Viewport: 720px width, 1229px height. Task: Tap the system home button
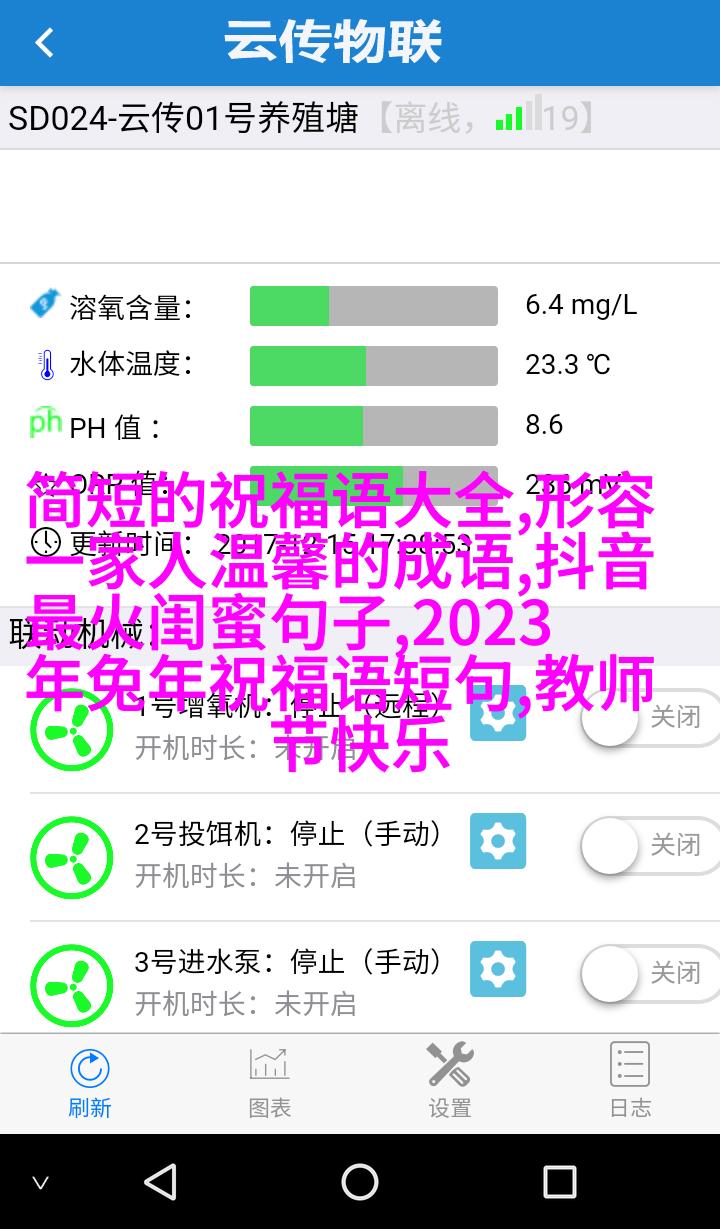coord(360,1182)
